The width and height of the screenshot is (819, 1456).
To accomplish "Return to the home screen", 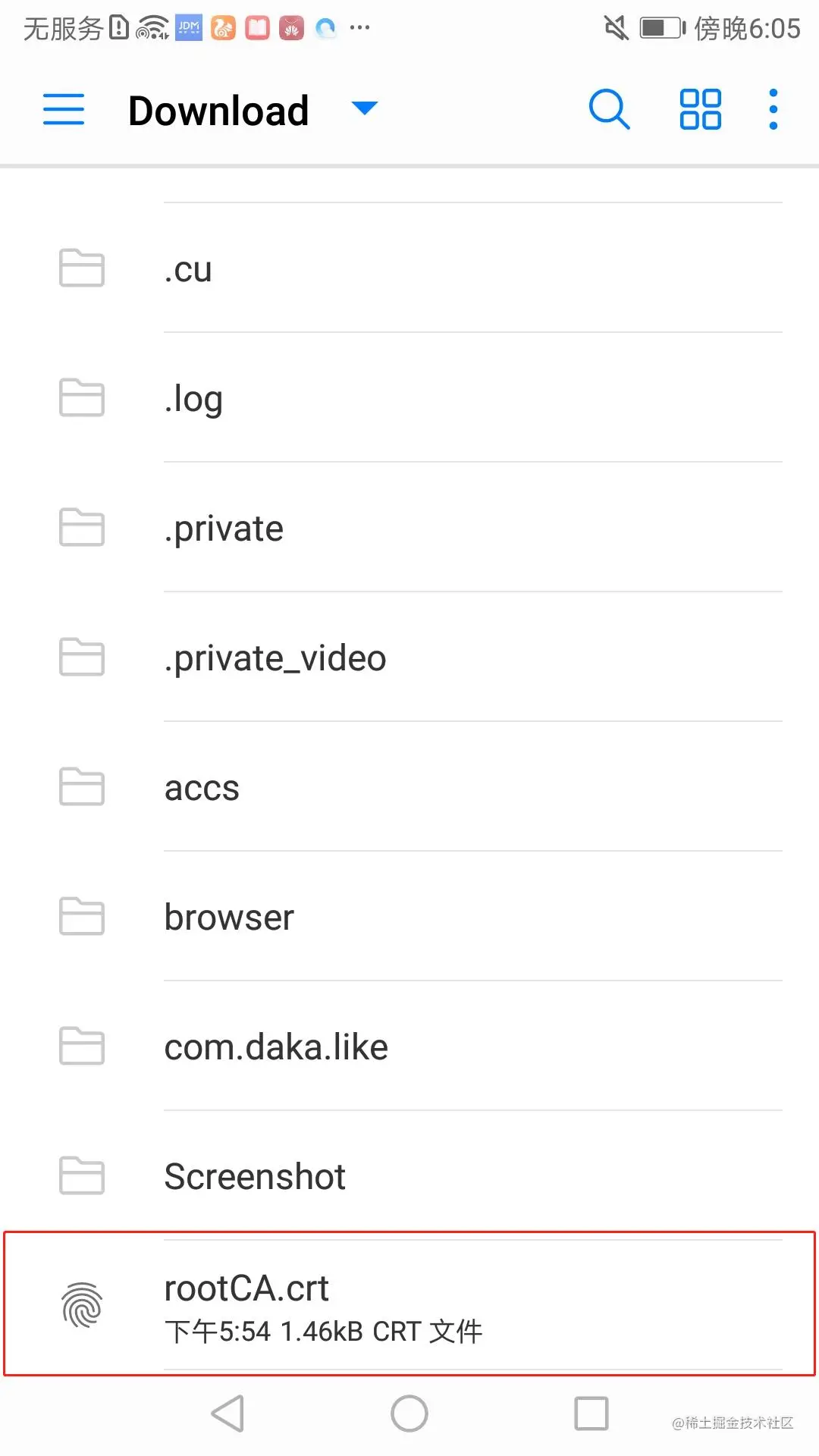I will (x=409, y=1414).
